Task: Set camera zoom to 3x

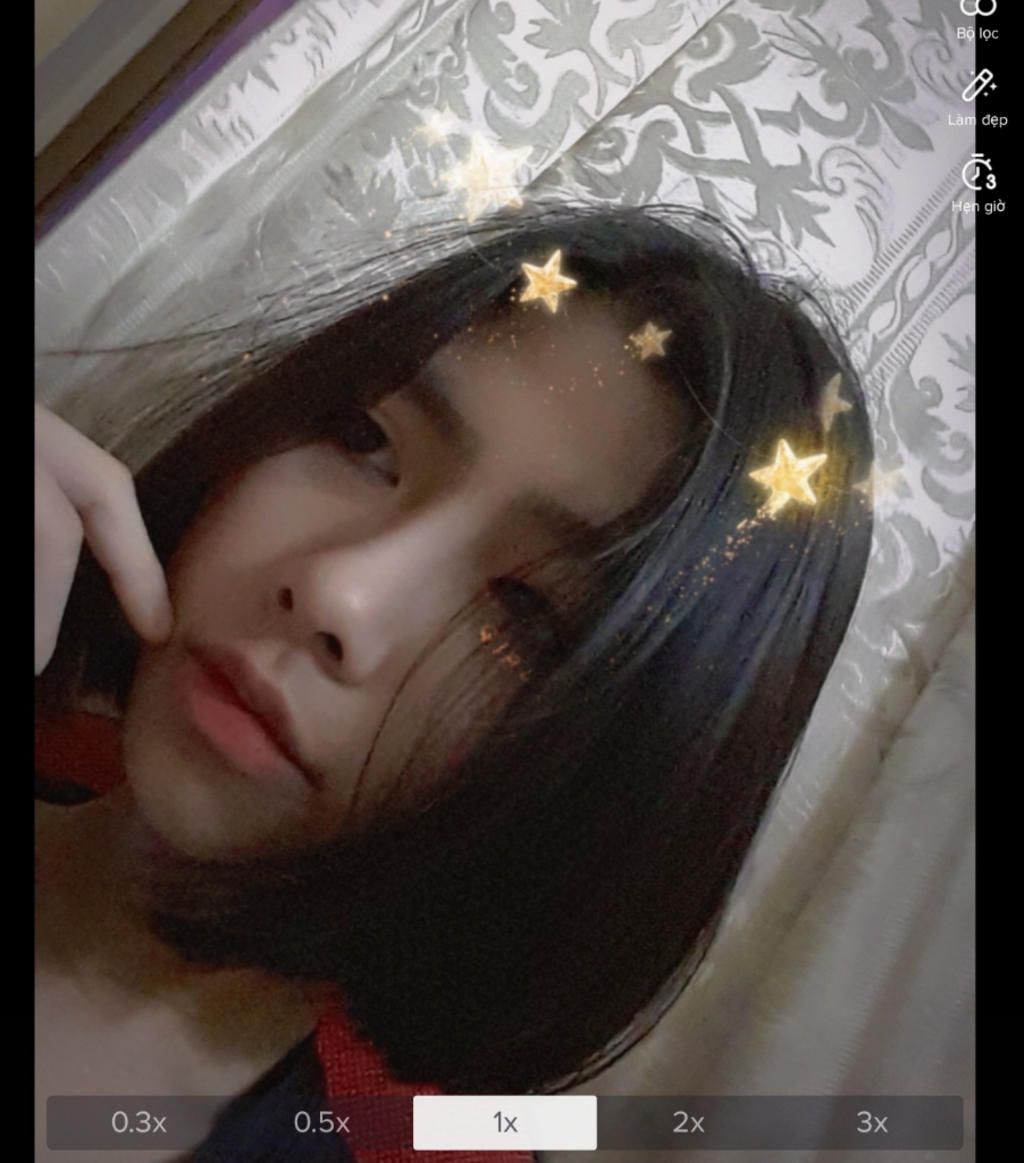Action: click(x=871, y=1122)
